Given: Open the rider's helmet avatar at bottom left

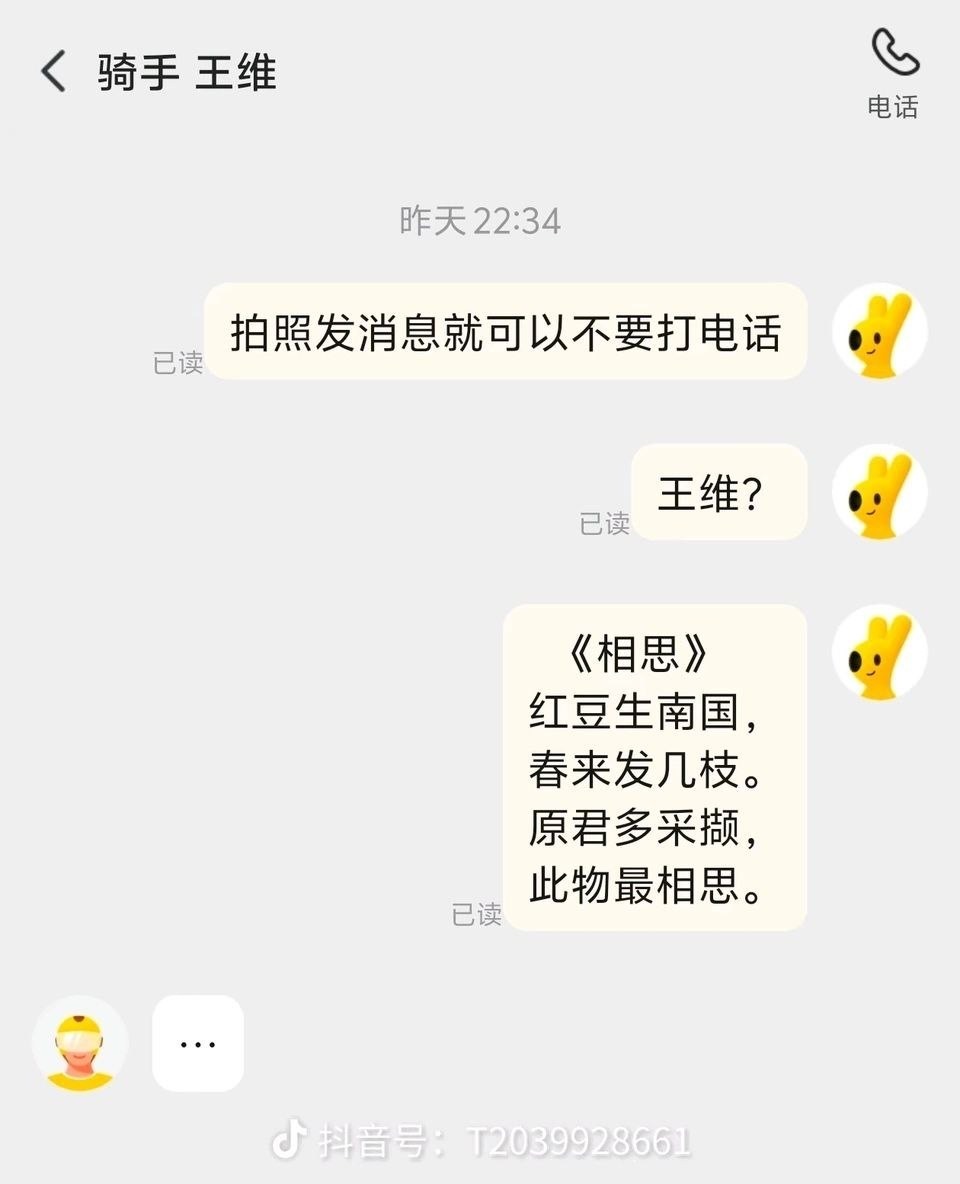Looking at the screenshot, I should point(79,1042).
